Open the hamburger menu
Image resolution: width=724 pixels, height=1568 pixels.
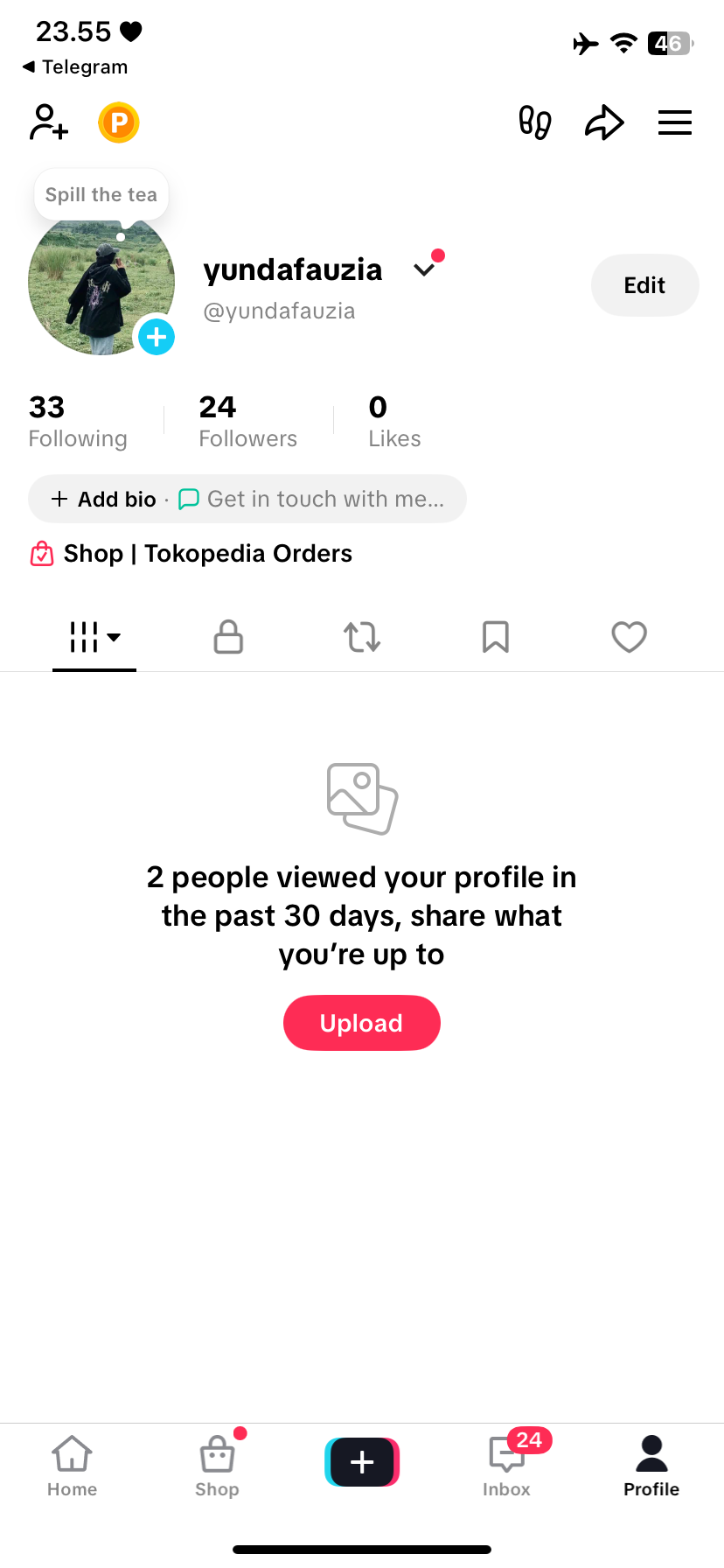674,122
